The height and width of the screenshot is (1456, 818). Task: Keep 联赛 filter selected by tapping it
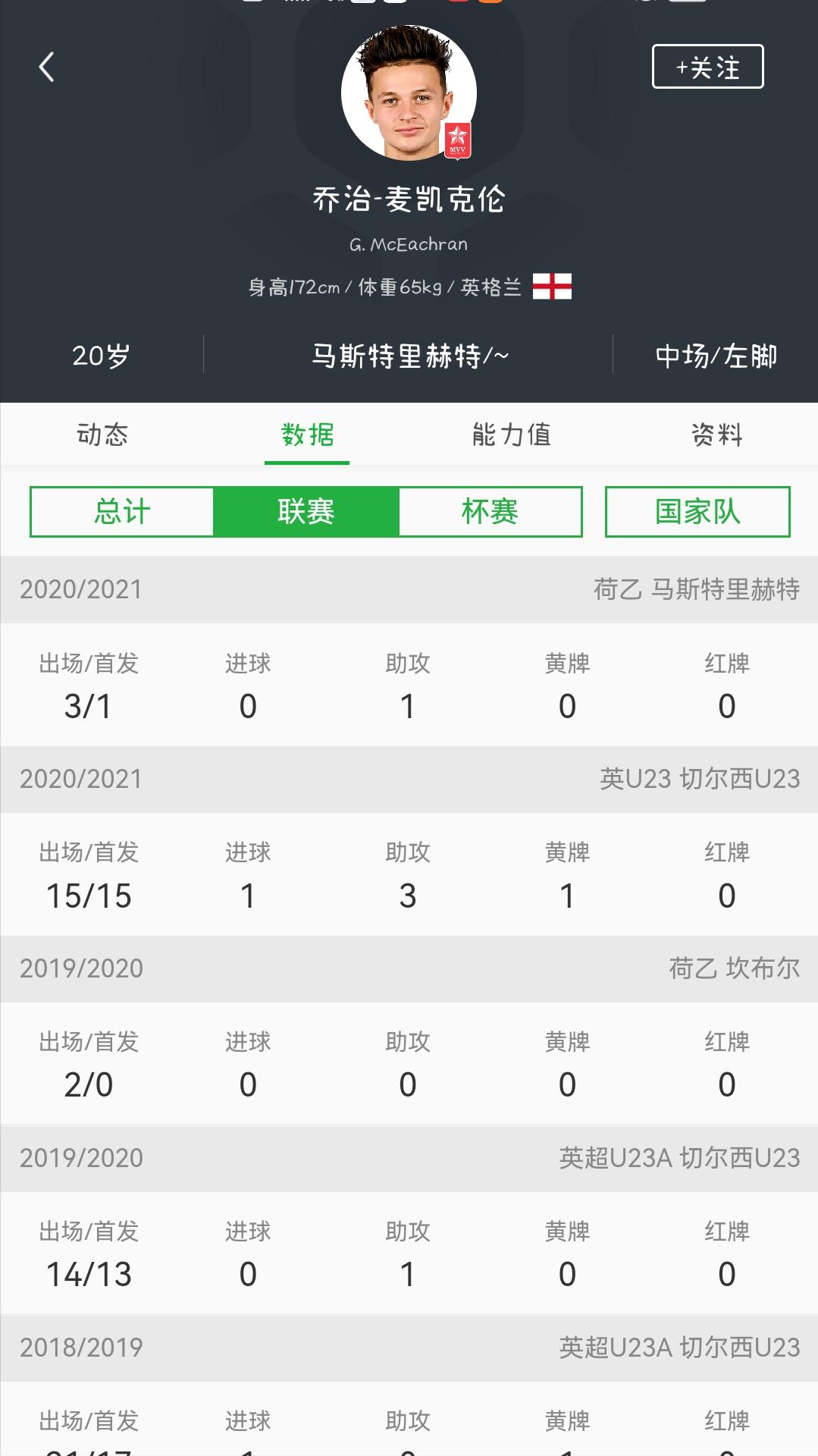(x=306, y=512)
